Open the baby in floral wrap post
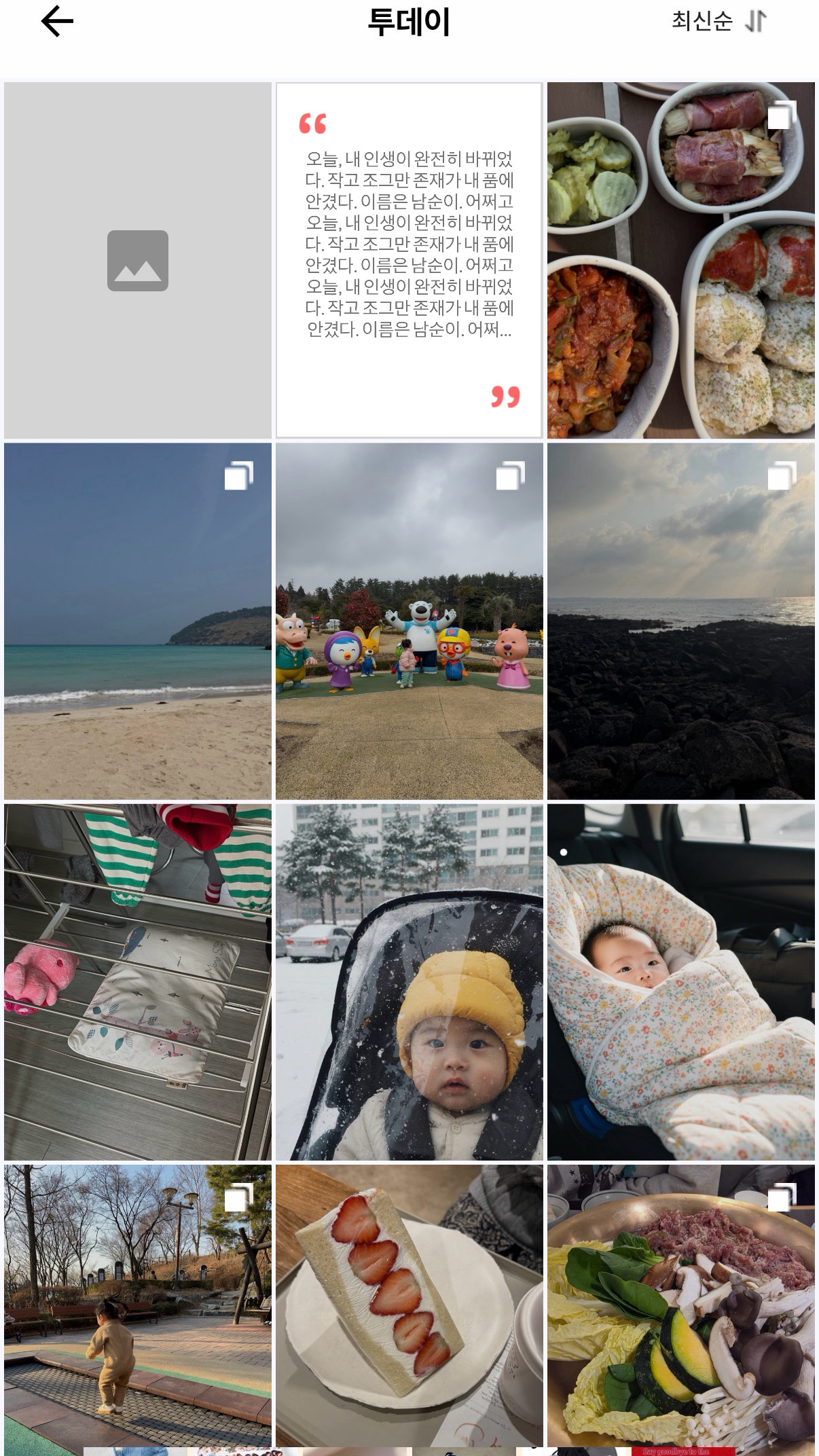 (680, 982)
